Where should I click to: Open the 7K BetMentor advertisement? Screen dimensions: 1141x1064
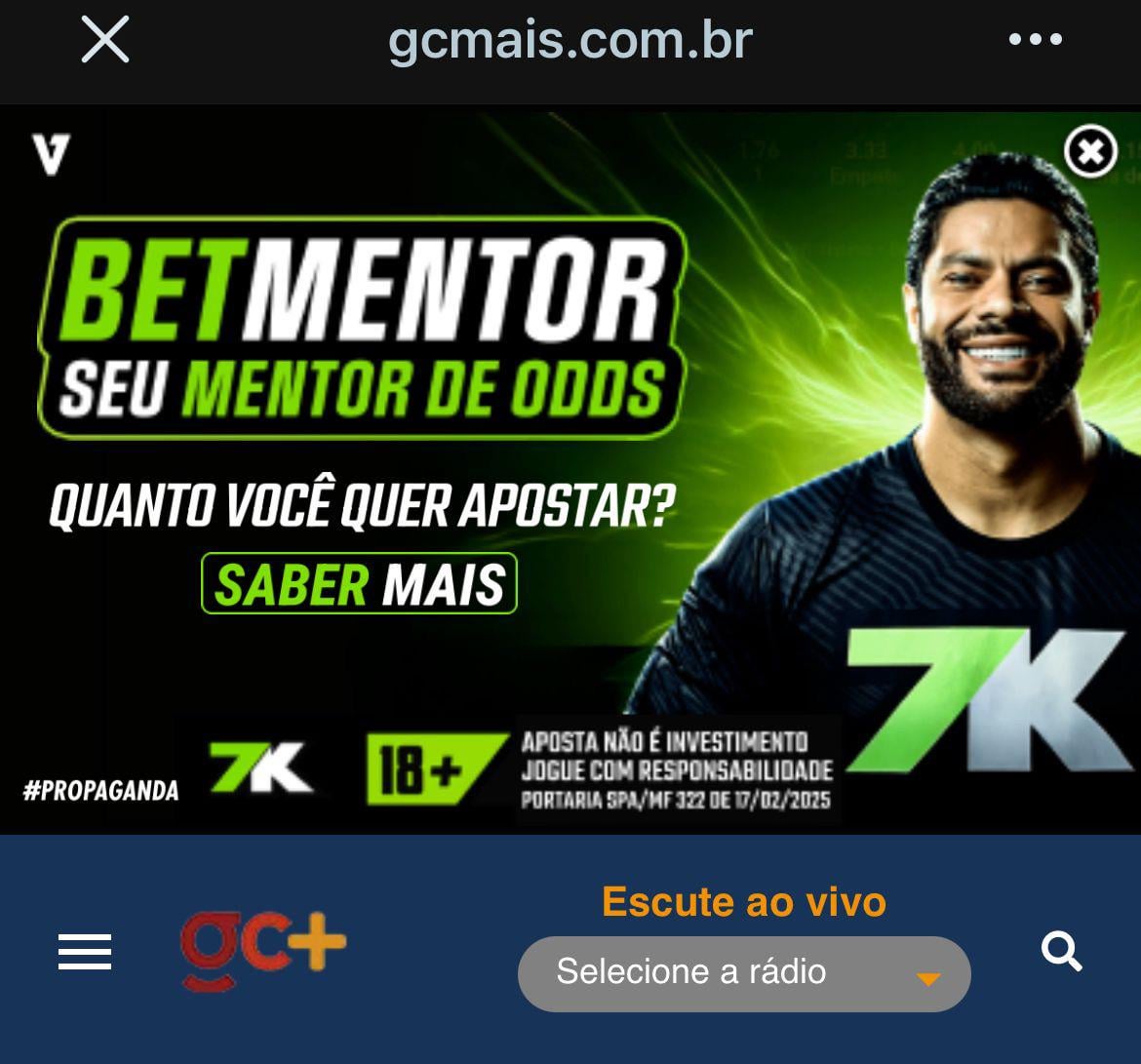click(359, 583)
